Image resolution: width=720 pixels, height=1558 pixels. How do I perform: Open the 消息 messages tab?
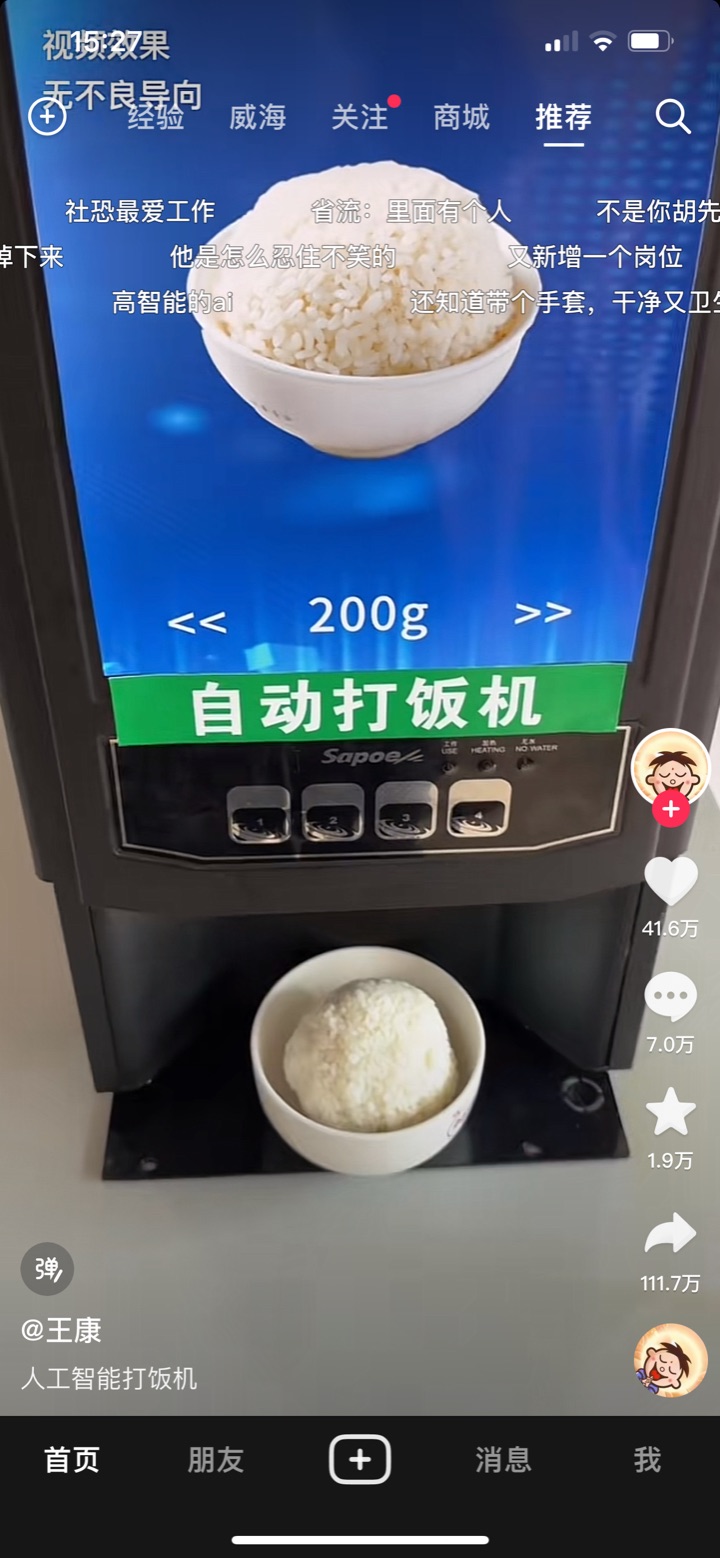(x=503, y=1460)
